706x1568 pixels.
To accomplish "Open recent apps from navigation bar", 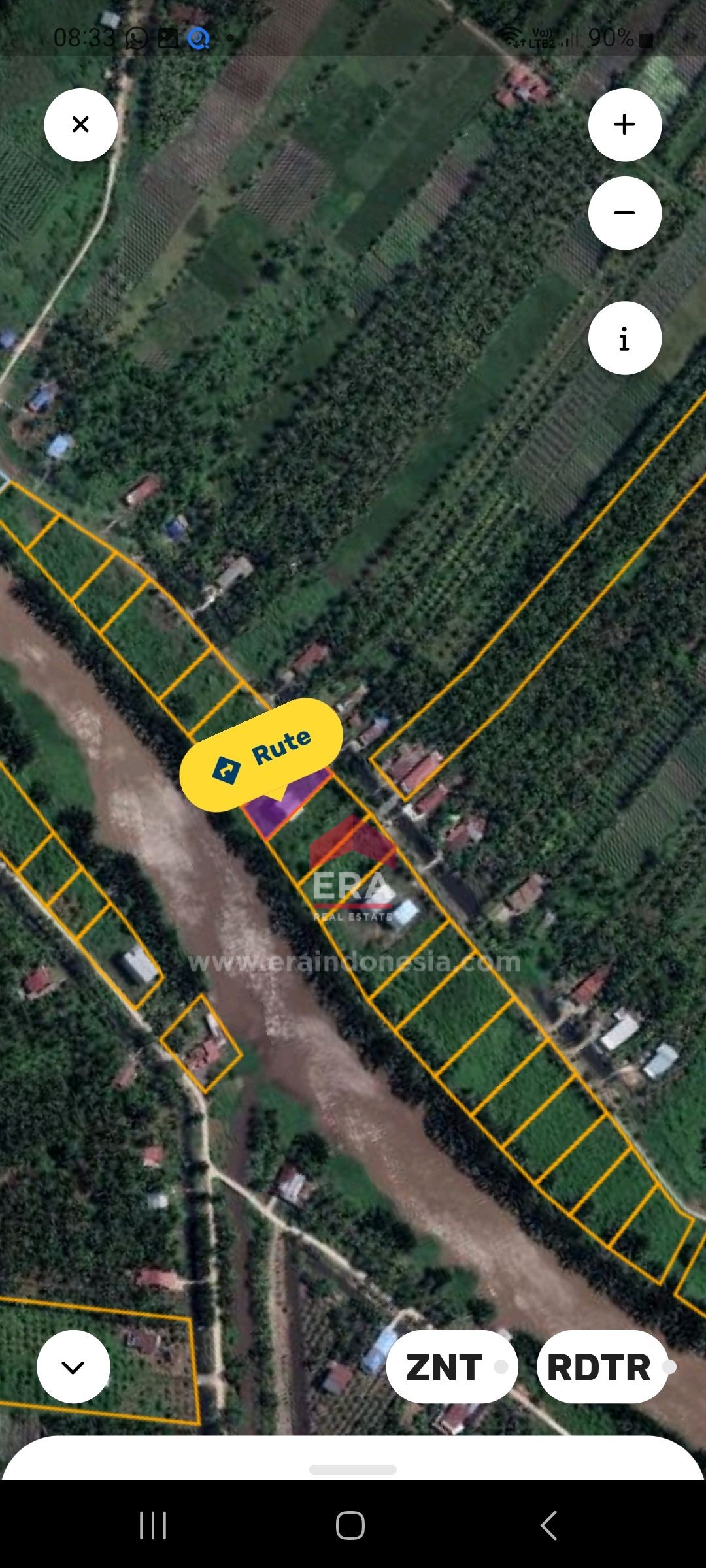I will tap(153, 1526).
